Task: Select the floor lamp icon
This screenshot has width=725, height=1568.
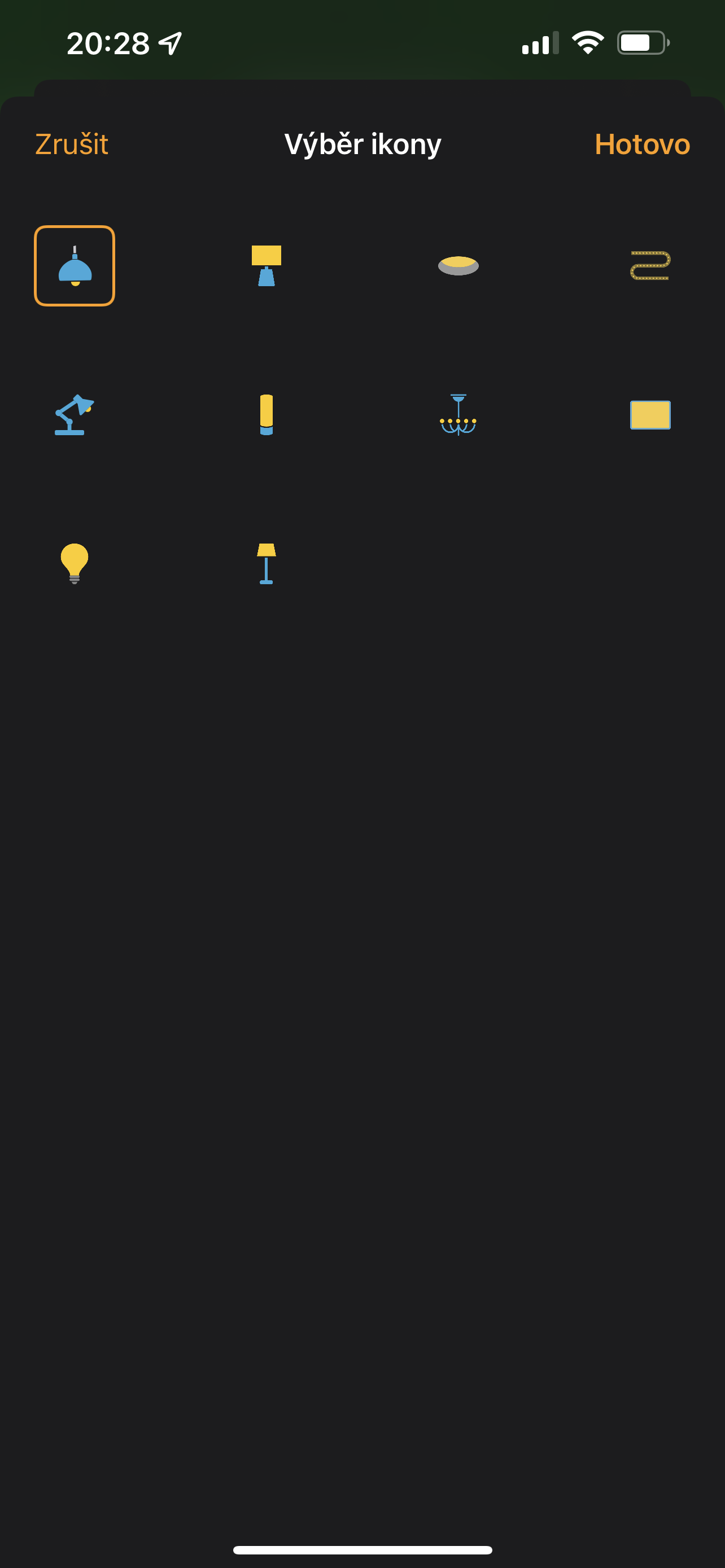Action: point(266,564)
